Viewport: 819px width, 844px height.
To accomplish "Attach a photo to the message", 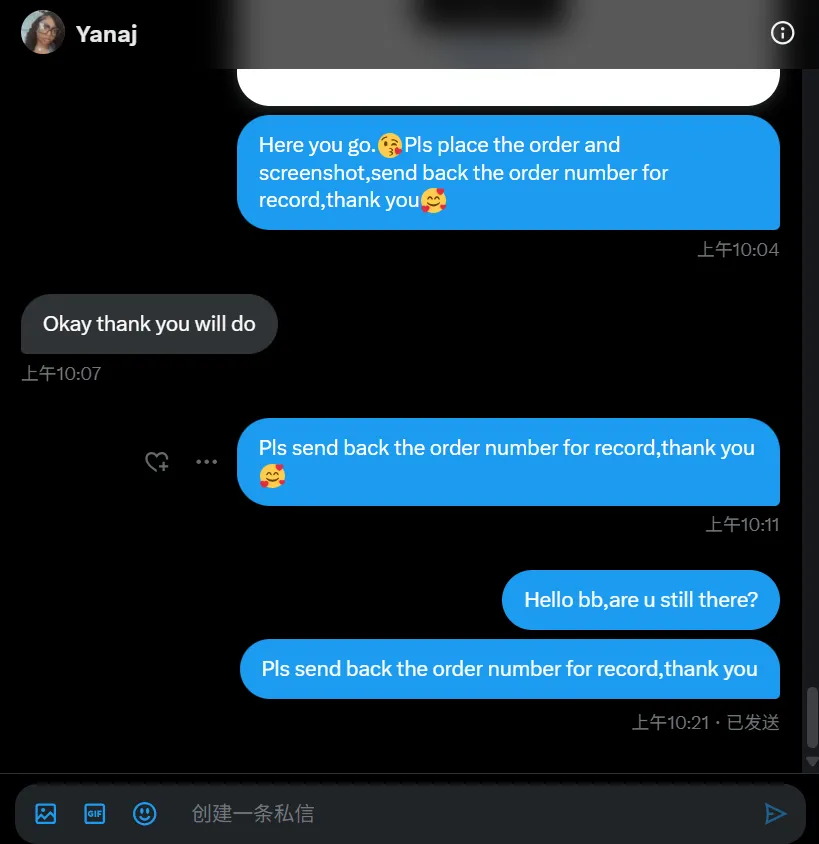I will point(46,814).
